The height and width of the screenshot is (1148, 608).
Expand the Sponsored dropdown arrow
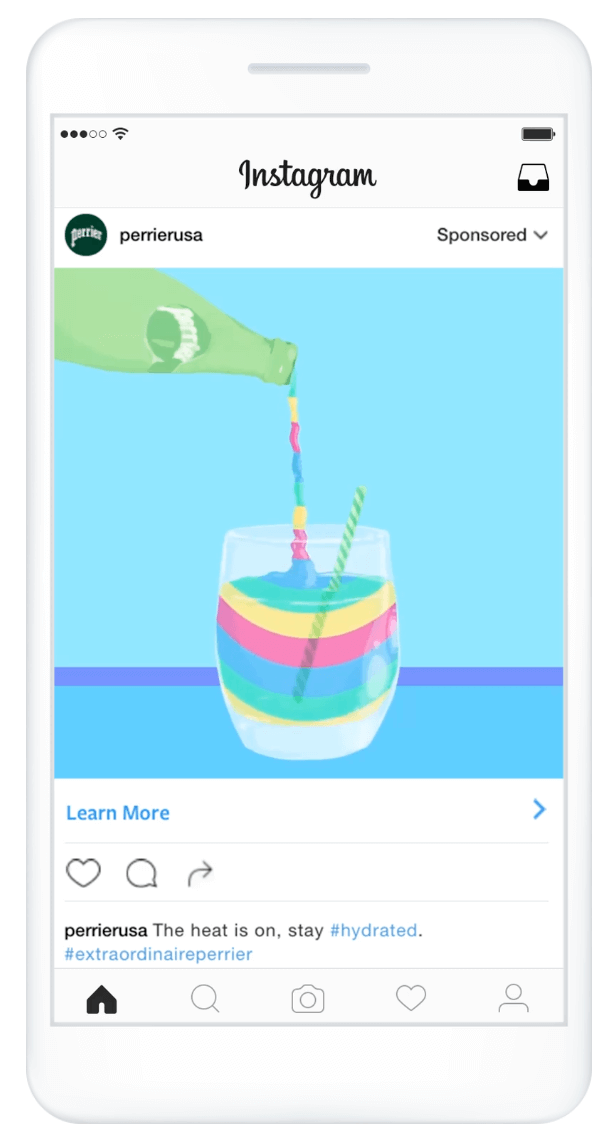(x=541, y=235)
